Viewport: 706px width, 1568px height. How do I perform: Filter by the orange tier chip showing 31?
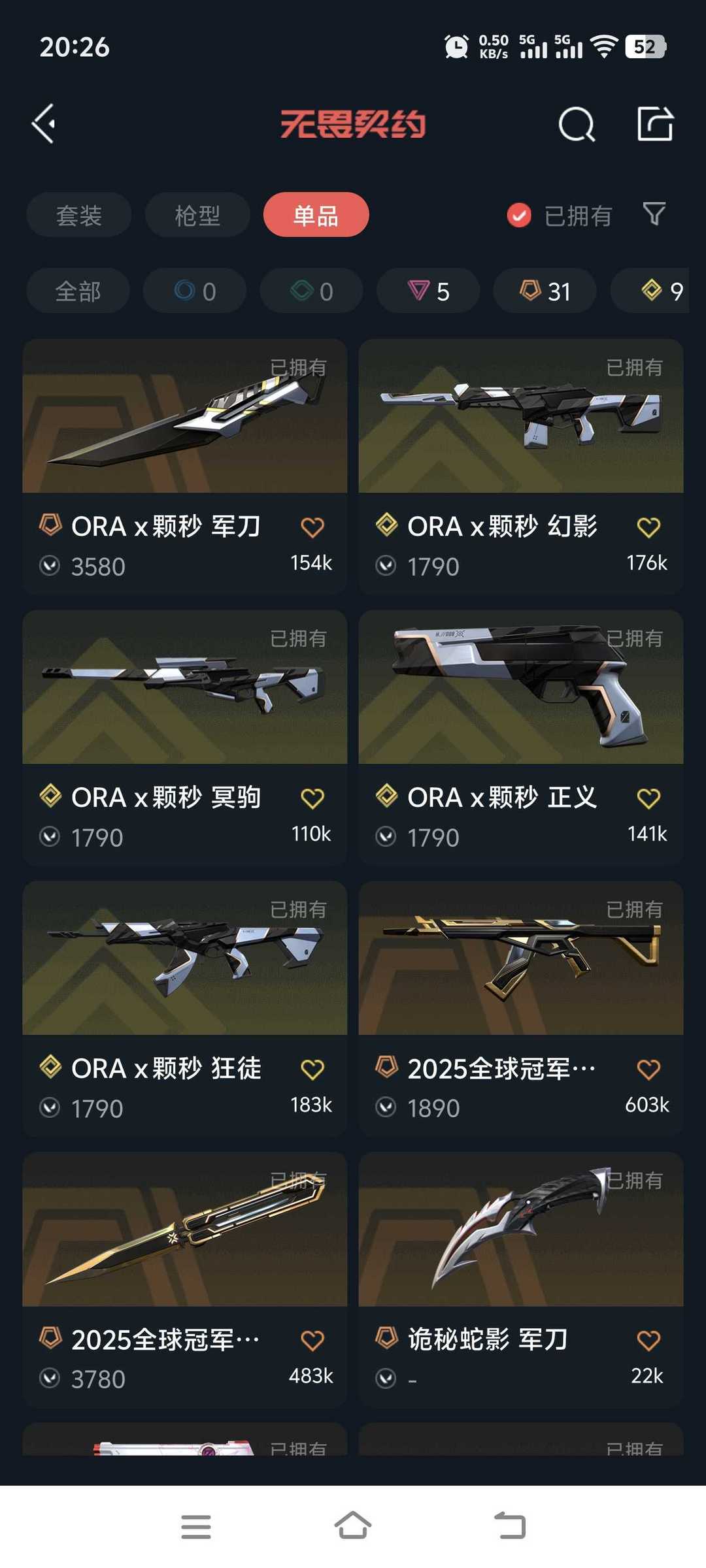[x=545, y=291]
